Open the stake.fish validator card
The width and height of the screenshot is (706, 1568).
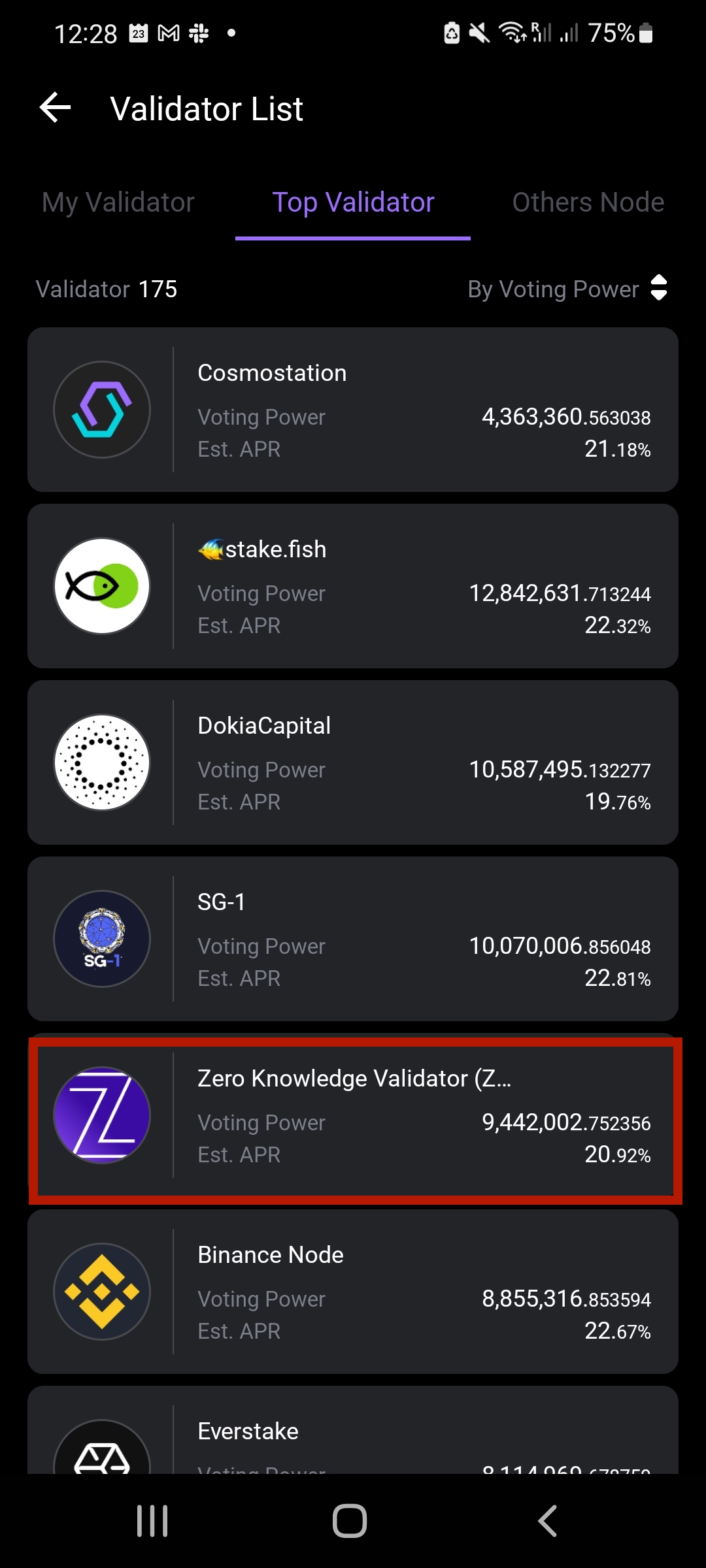click(353, 586)
